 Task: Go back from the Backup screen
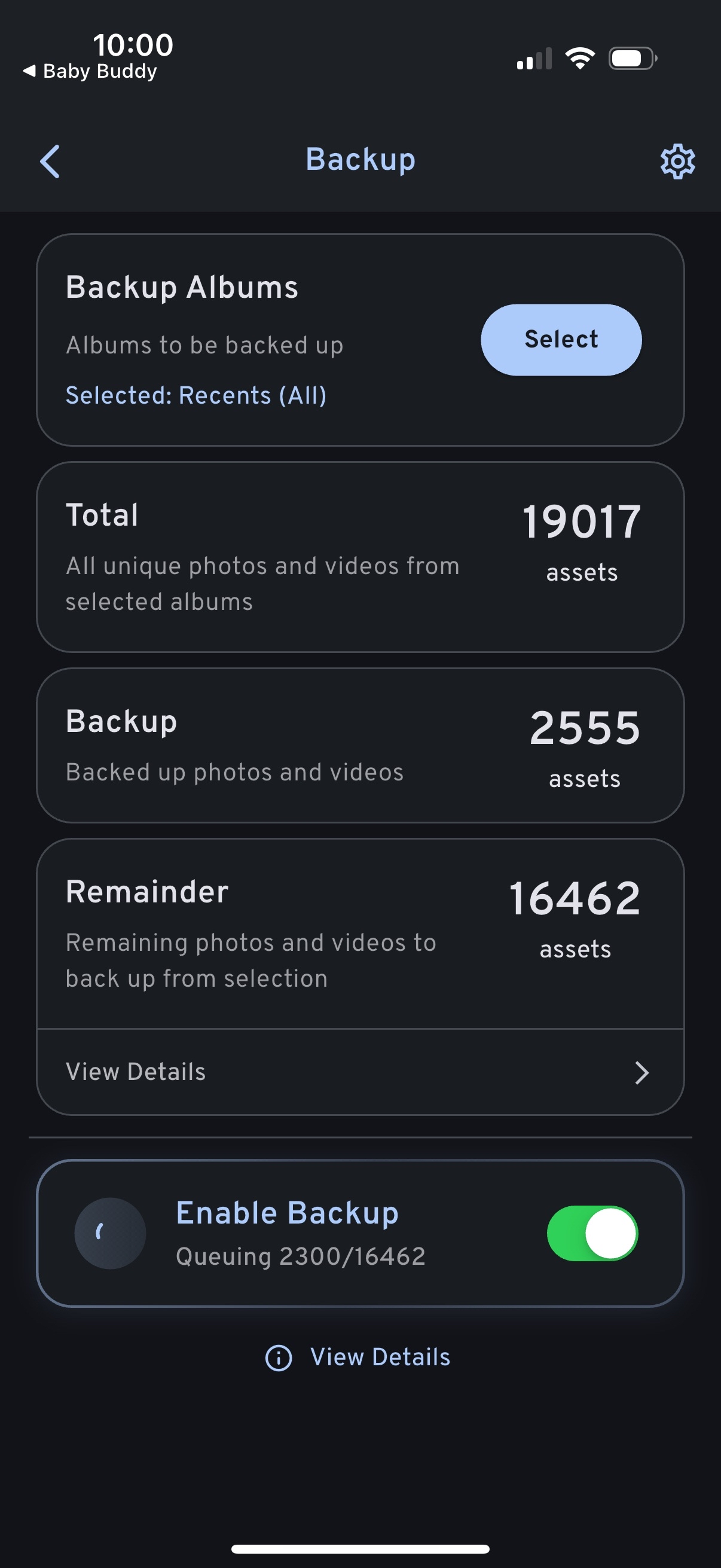pos(50,161)
